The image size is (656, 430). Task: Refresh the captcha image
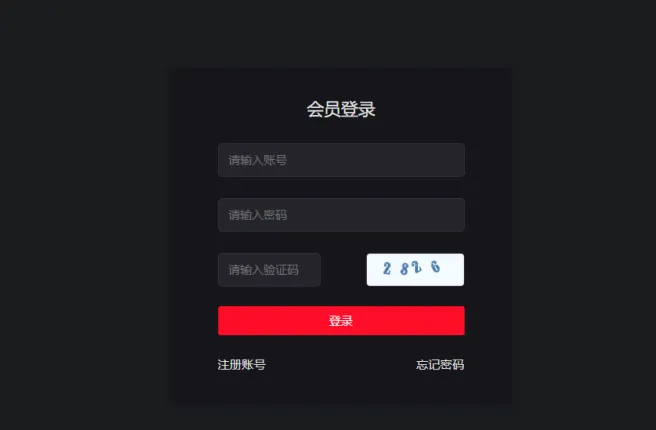click(415, 270)
